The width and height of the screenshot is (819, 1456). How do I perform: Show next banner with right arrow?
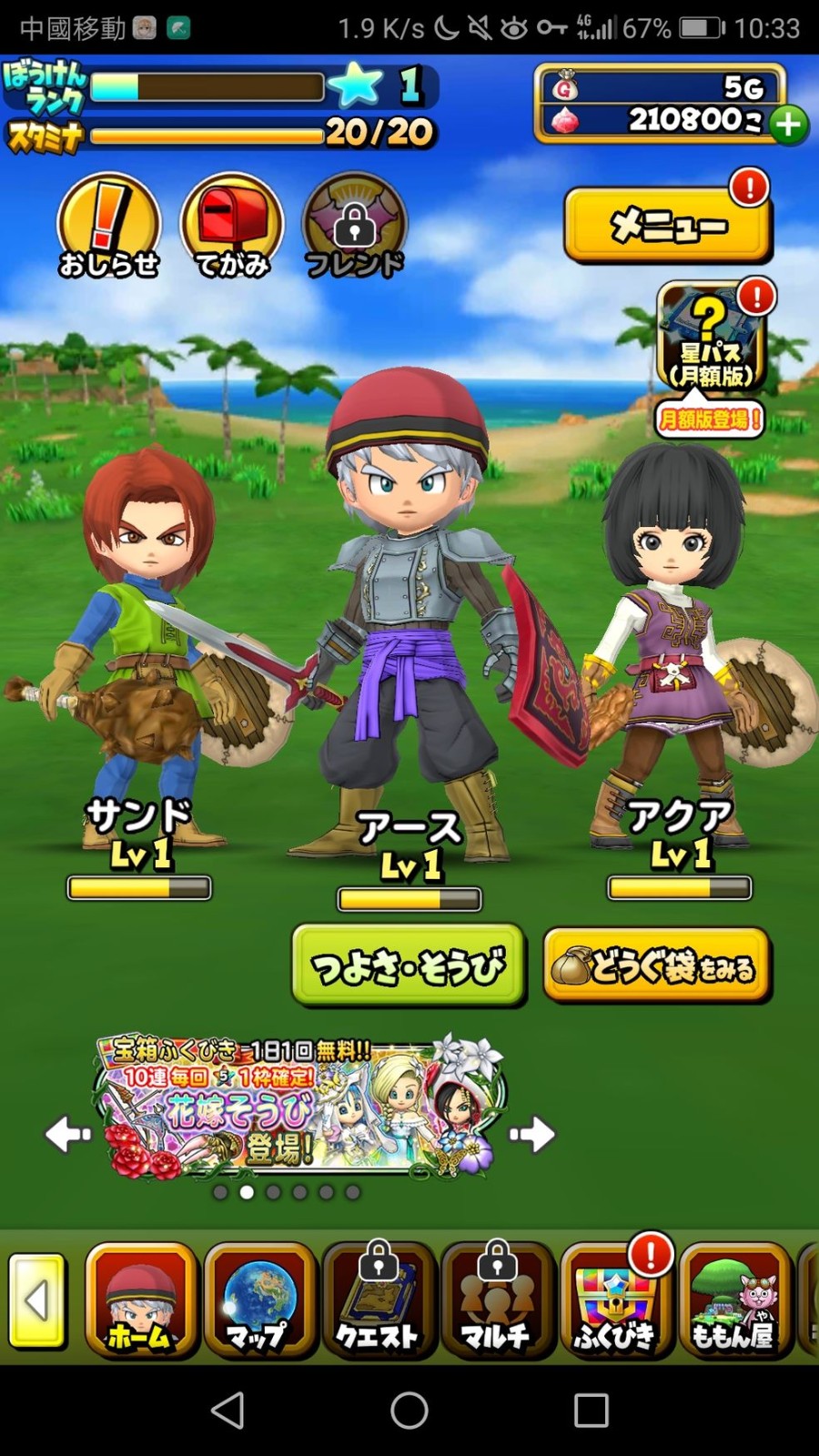point(532,1134)
